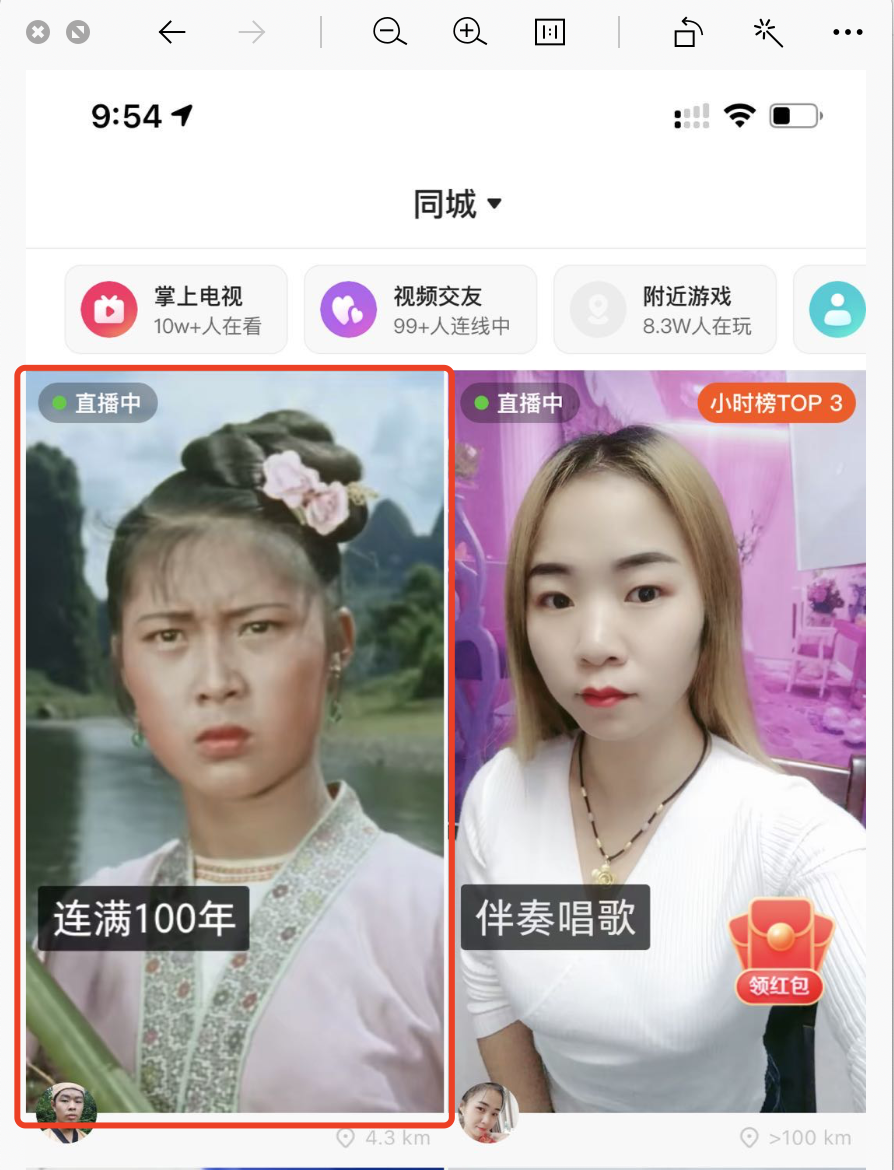
Task: Zoom in on the picture
Action: tap(469, 32)
